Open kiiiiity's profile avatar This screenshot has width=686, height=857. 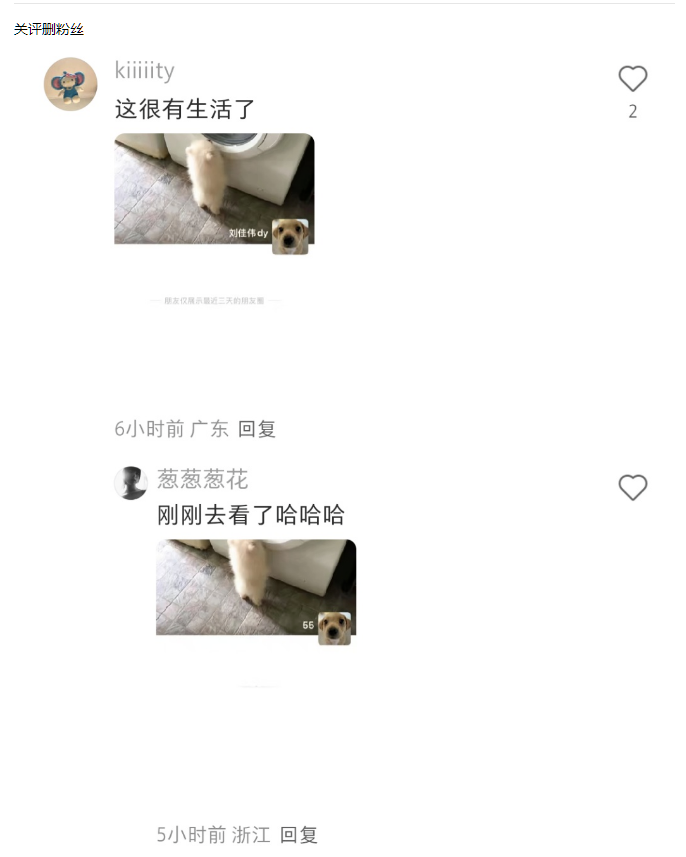[71, 84]
